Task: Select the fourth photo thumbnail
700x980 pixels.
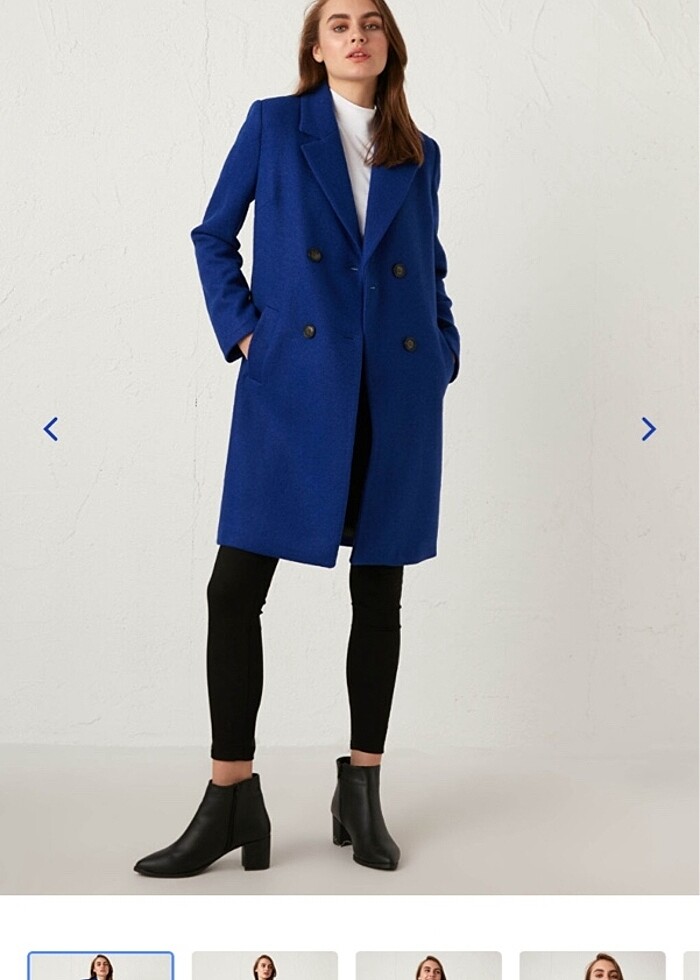Action: click(592, 966)
